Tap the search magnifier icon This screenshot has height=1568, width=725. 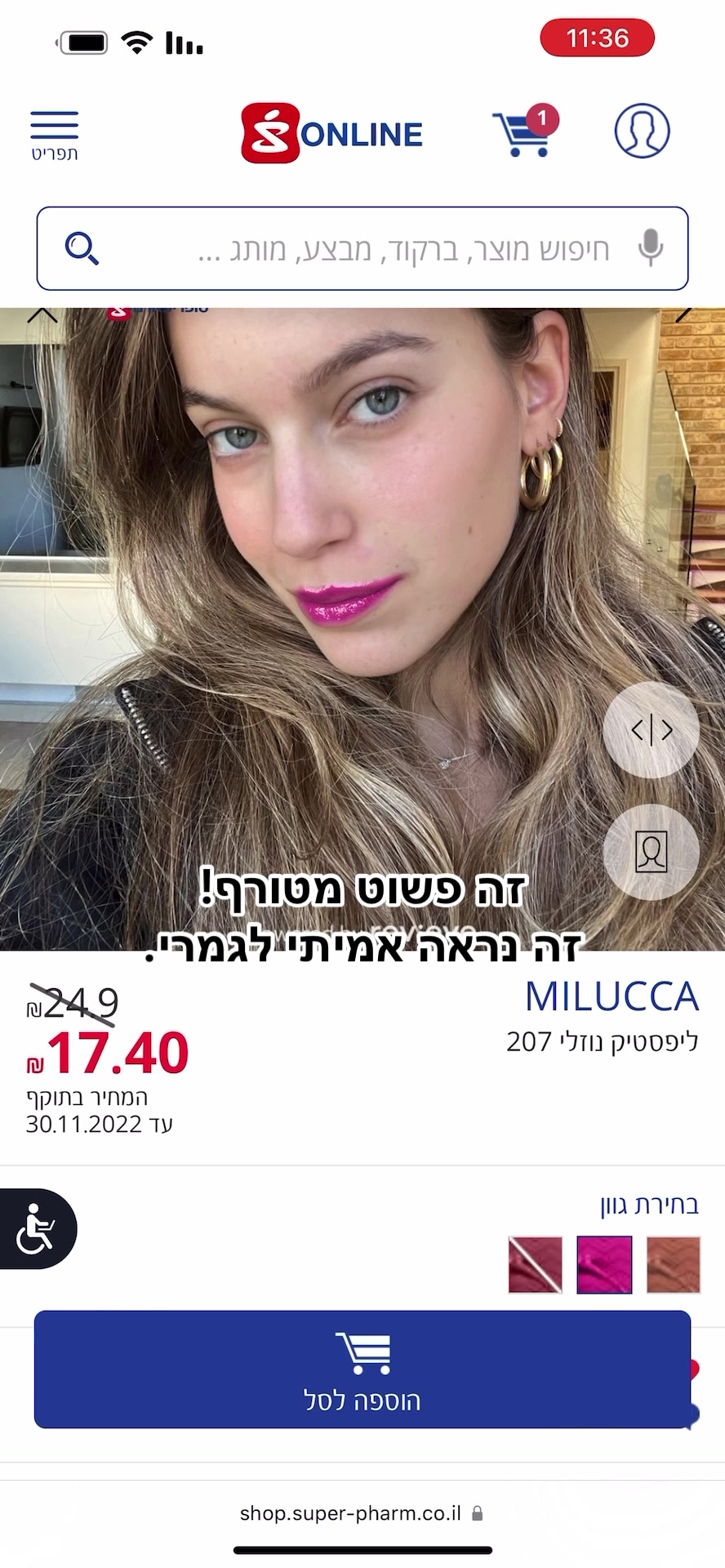tap(82, 248)
